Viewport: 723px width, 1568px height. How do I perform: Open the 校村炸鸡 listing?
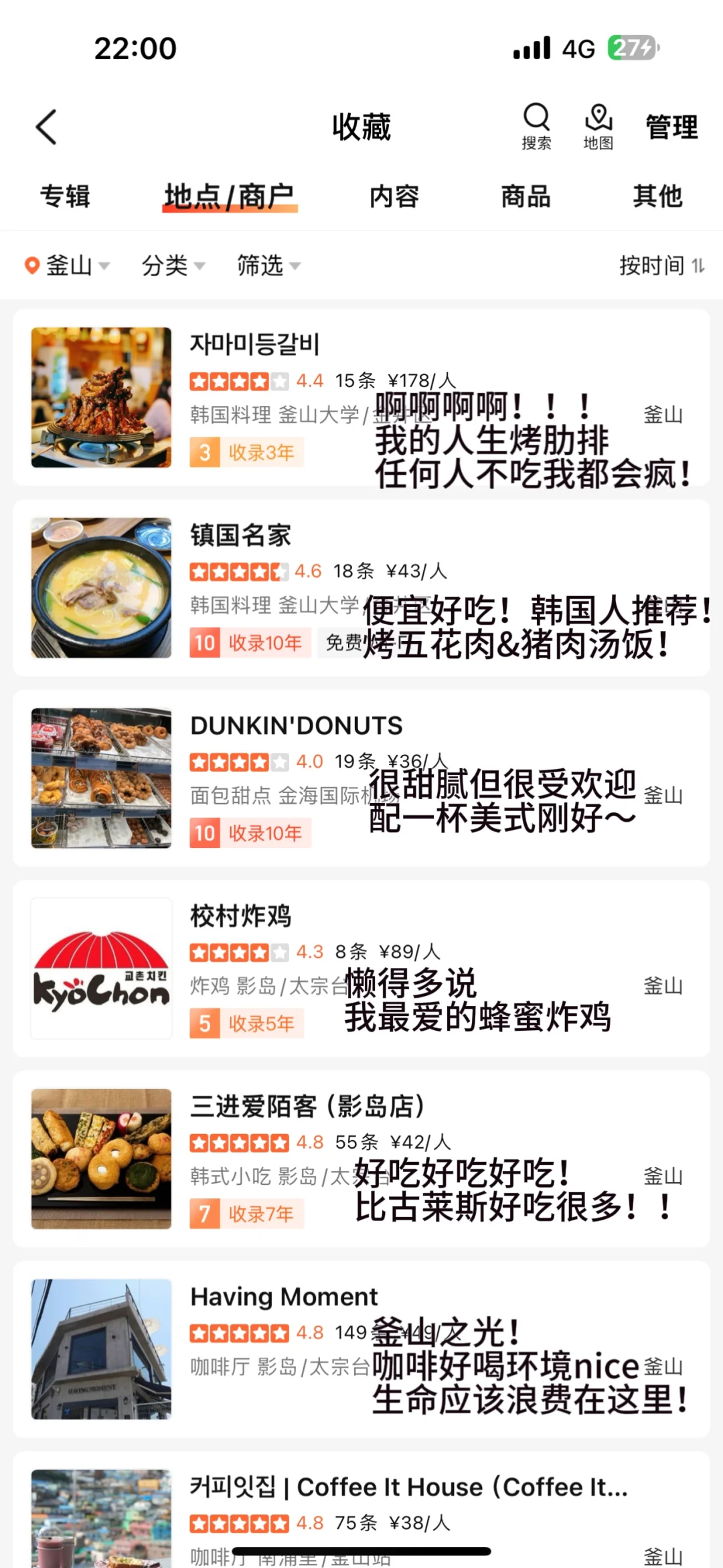(x=240, y=916)
